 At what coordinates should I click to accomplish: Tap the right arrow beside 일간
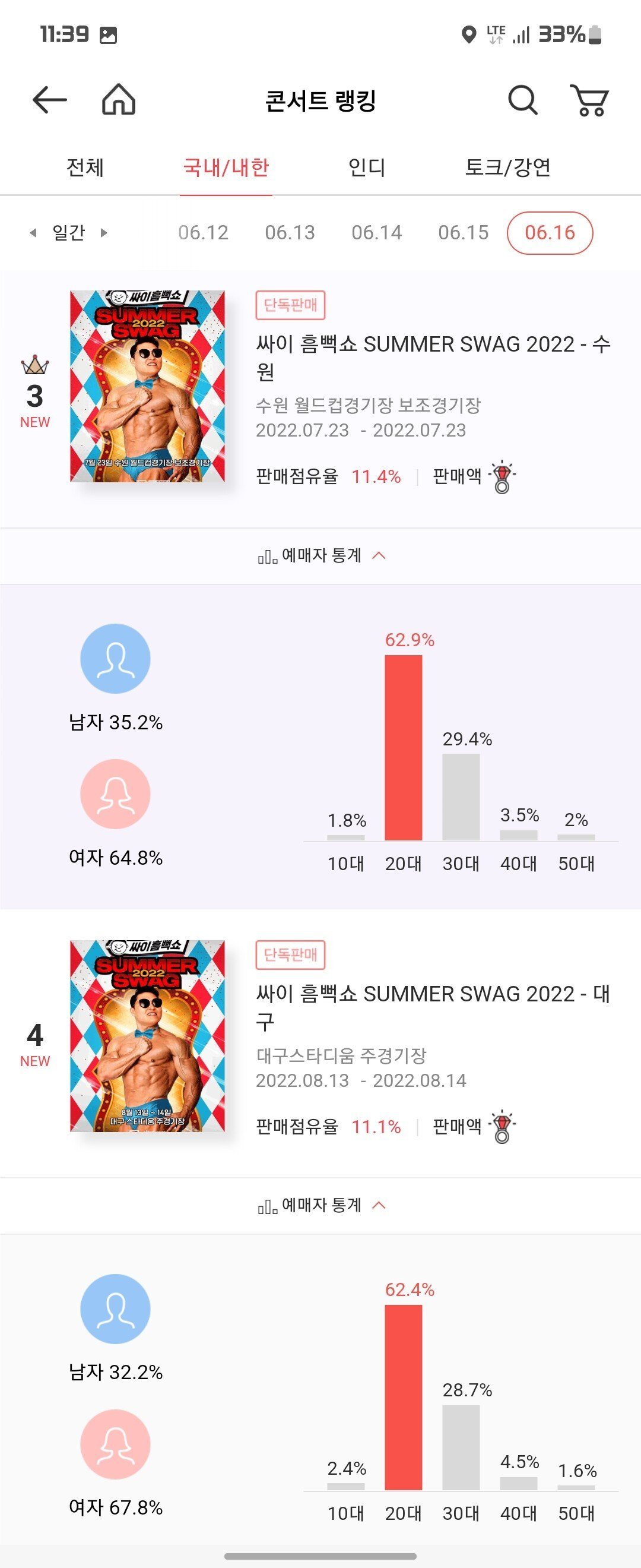[x=104, y=232]
